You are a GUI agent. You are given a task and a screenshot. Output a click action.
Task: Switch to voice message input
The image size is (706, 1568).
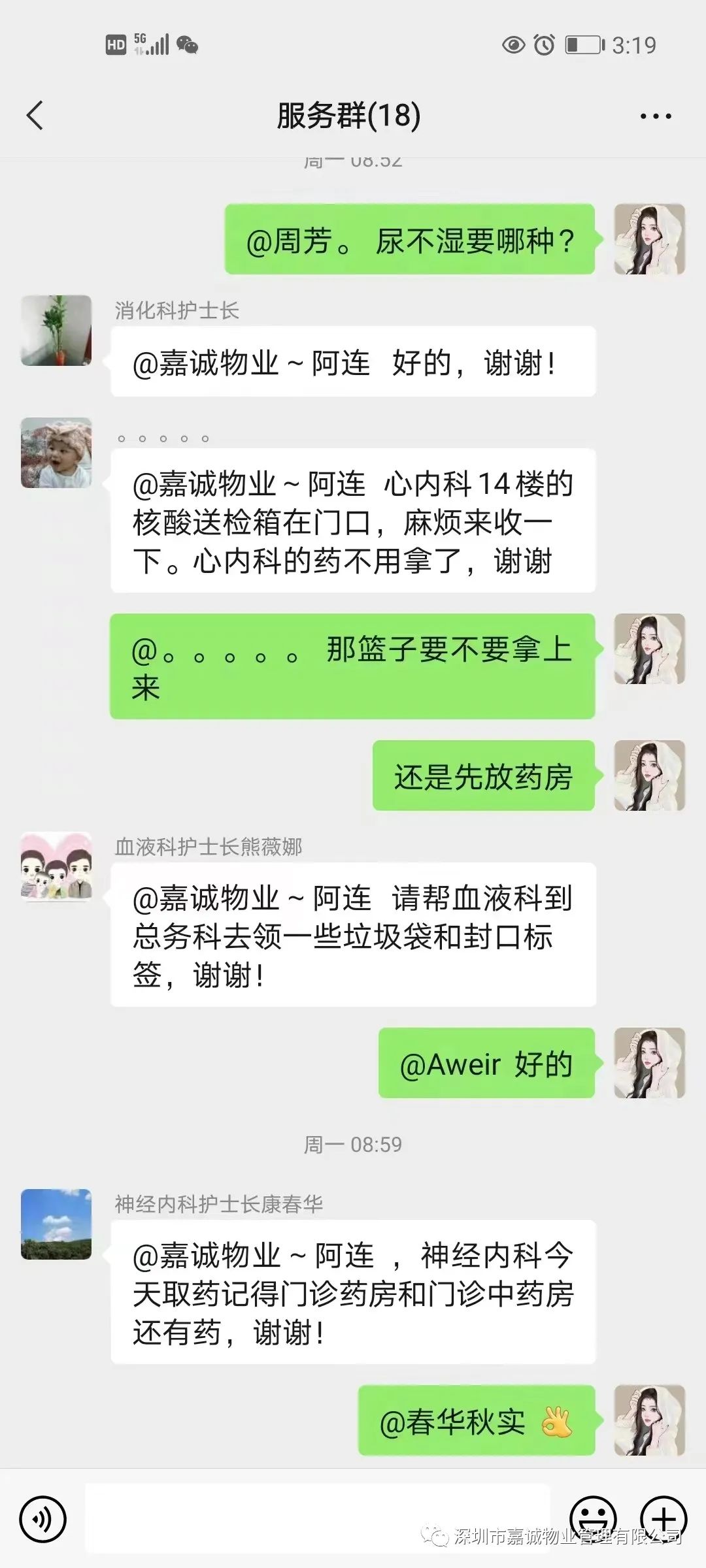pos(43,1520)
